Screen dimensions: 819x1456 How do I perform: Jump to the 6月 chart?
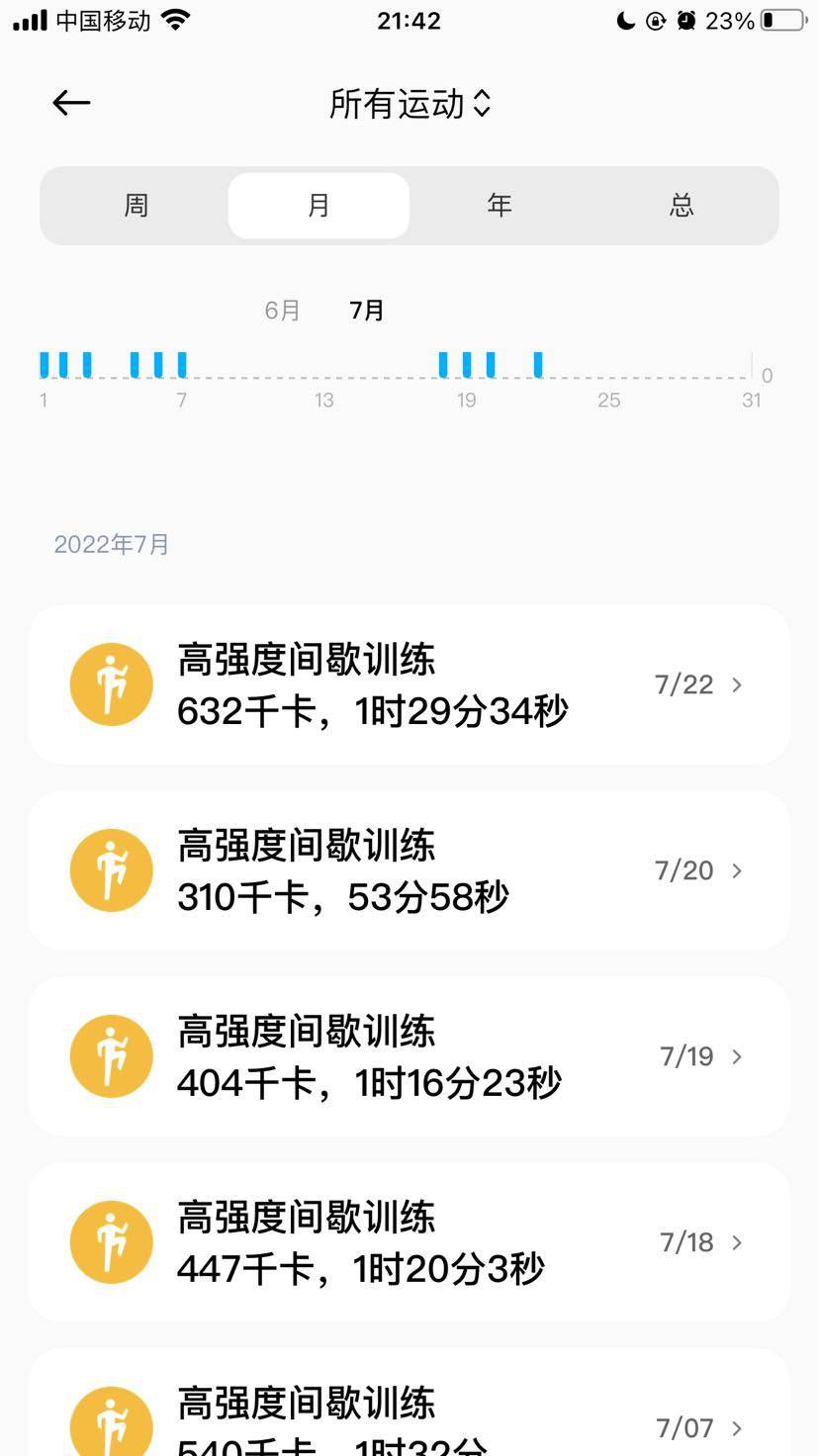(x=282, y=311)
